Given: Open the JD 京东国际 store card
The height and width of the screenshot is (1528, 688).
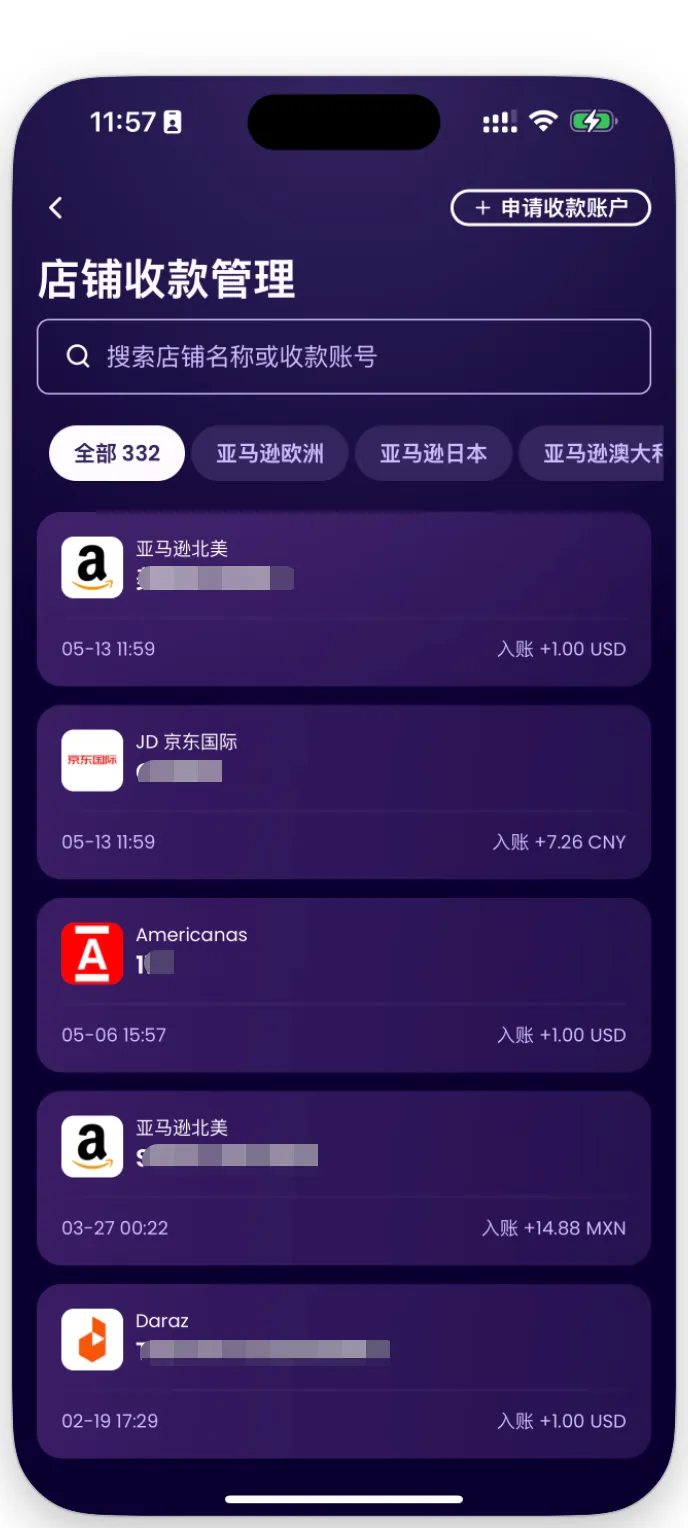Looking at the screenshot, I should tap(343, 792).
